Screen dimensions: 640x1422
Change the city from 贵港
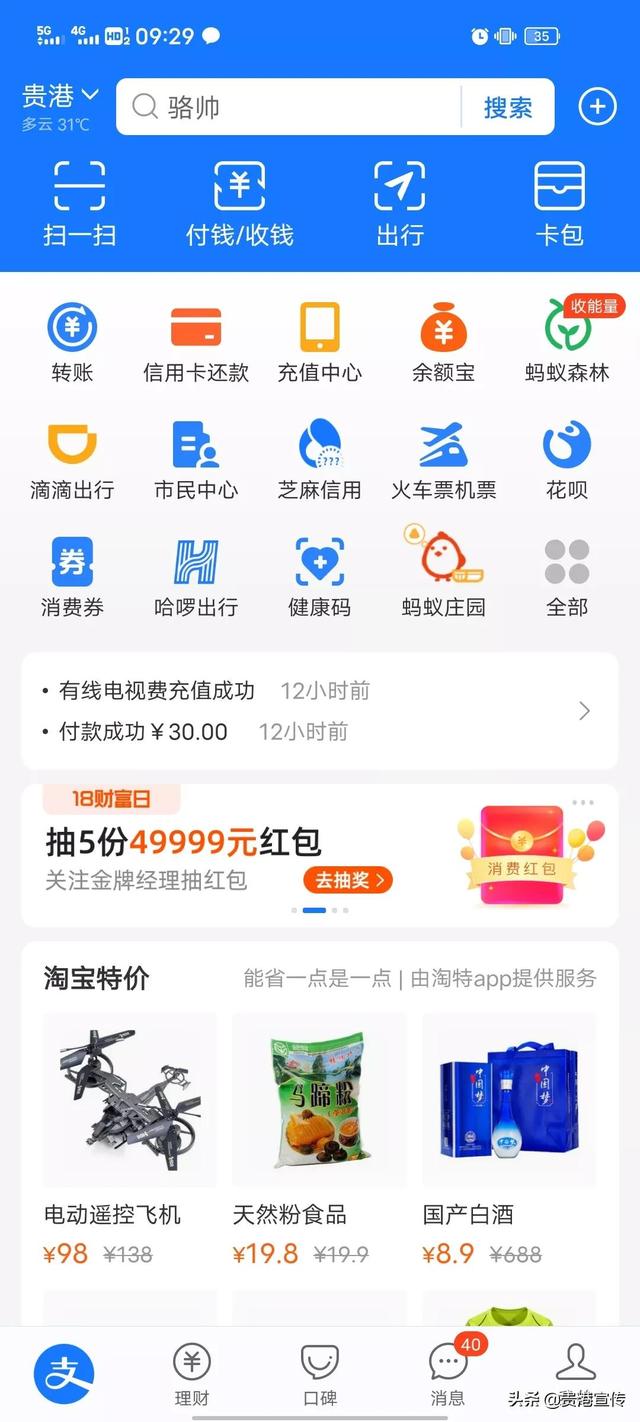(x=60, y=97)
